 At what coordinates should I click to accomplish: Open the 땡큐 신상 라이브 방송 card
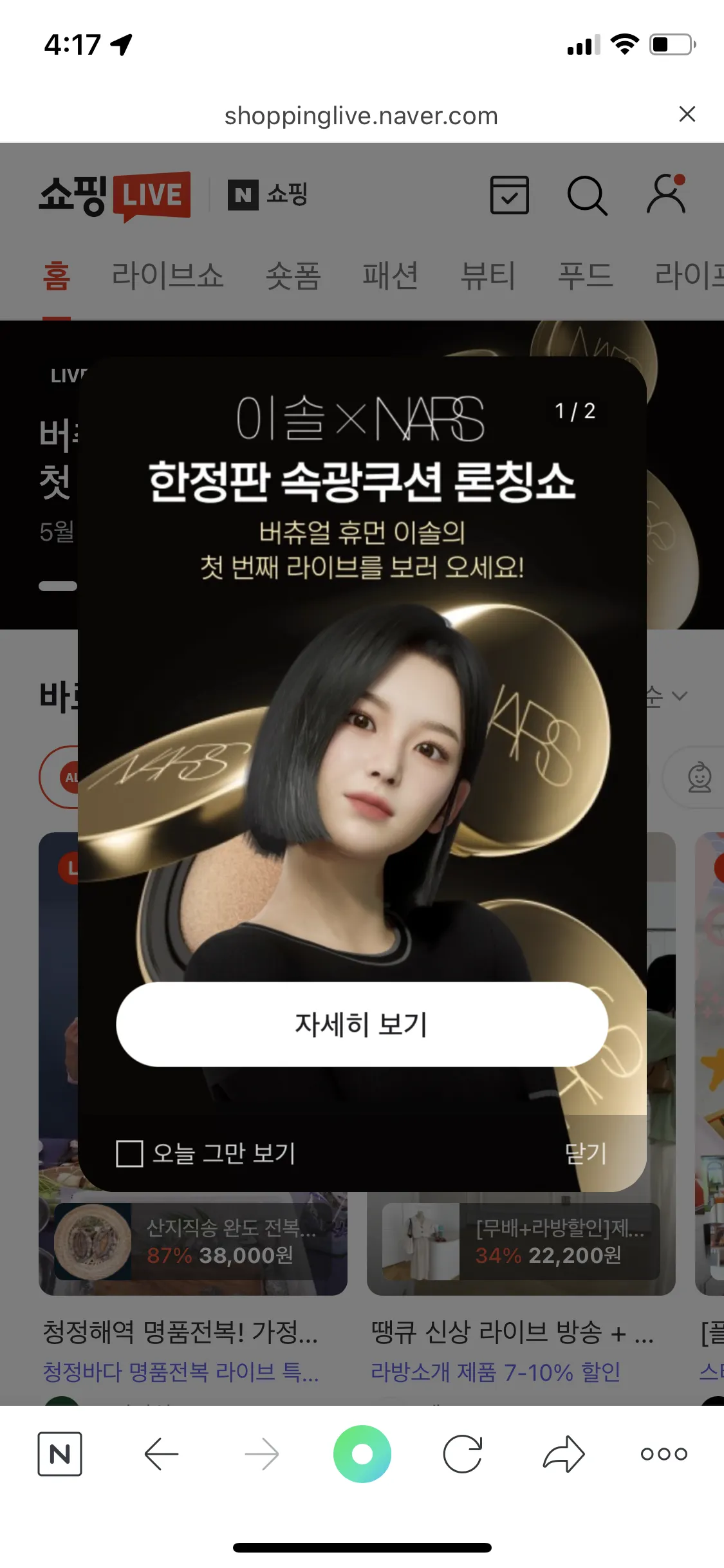(x=512, y=1332)
